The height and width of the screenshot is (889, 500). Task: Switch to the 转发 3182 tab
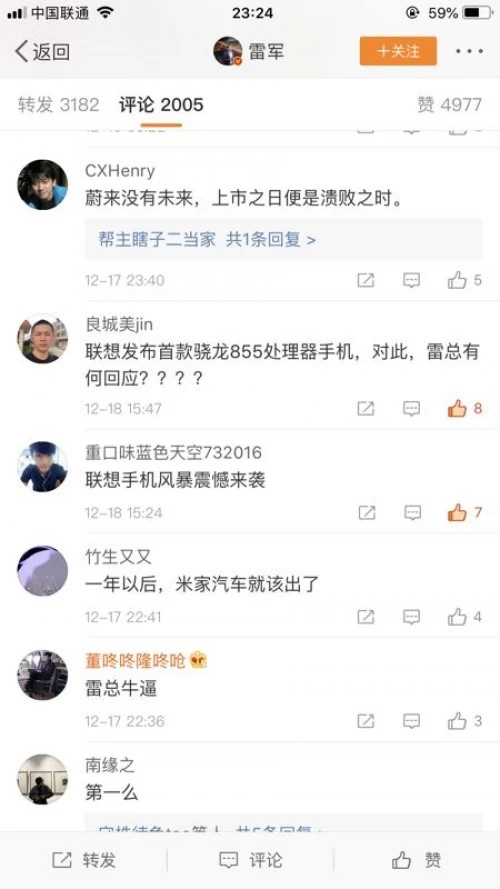pyautogui.click(x=58, y=104)
